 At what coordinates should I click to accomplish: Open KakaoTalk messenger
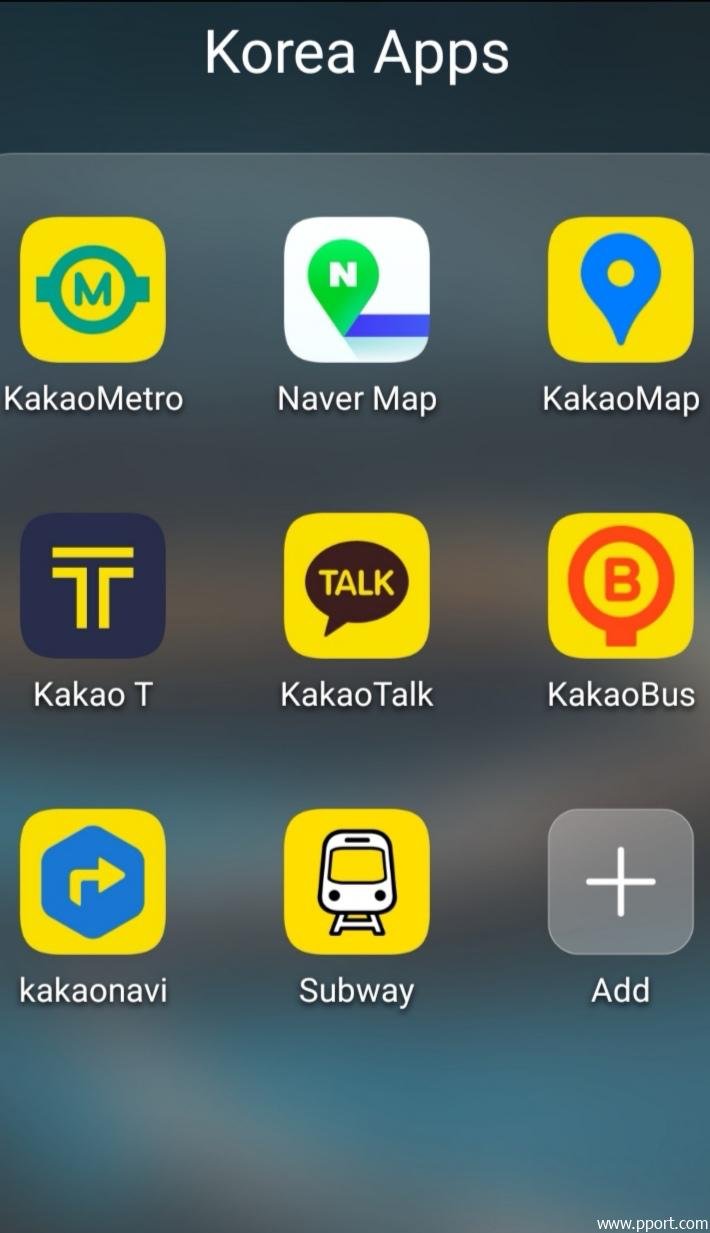tap(357, 585)
